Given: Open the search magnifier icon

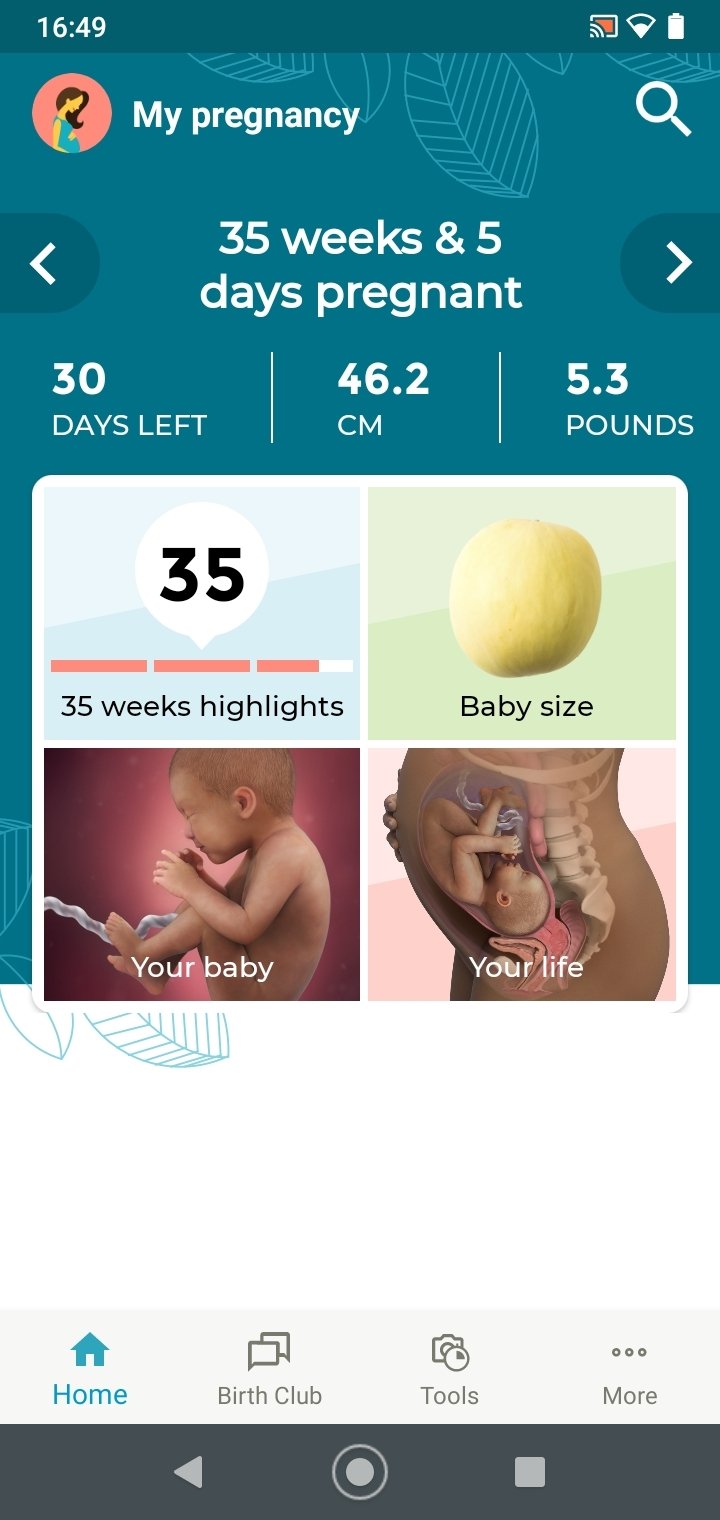Looking at the screenshot, I should click(x=664, y=110).
